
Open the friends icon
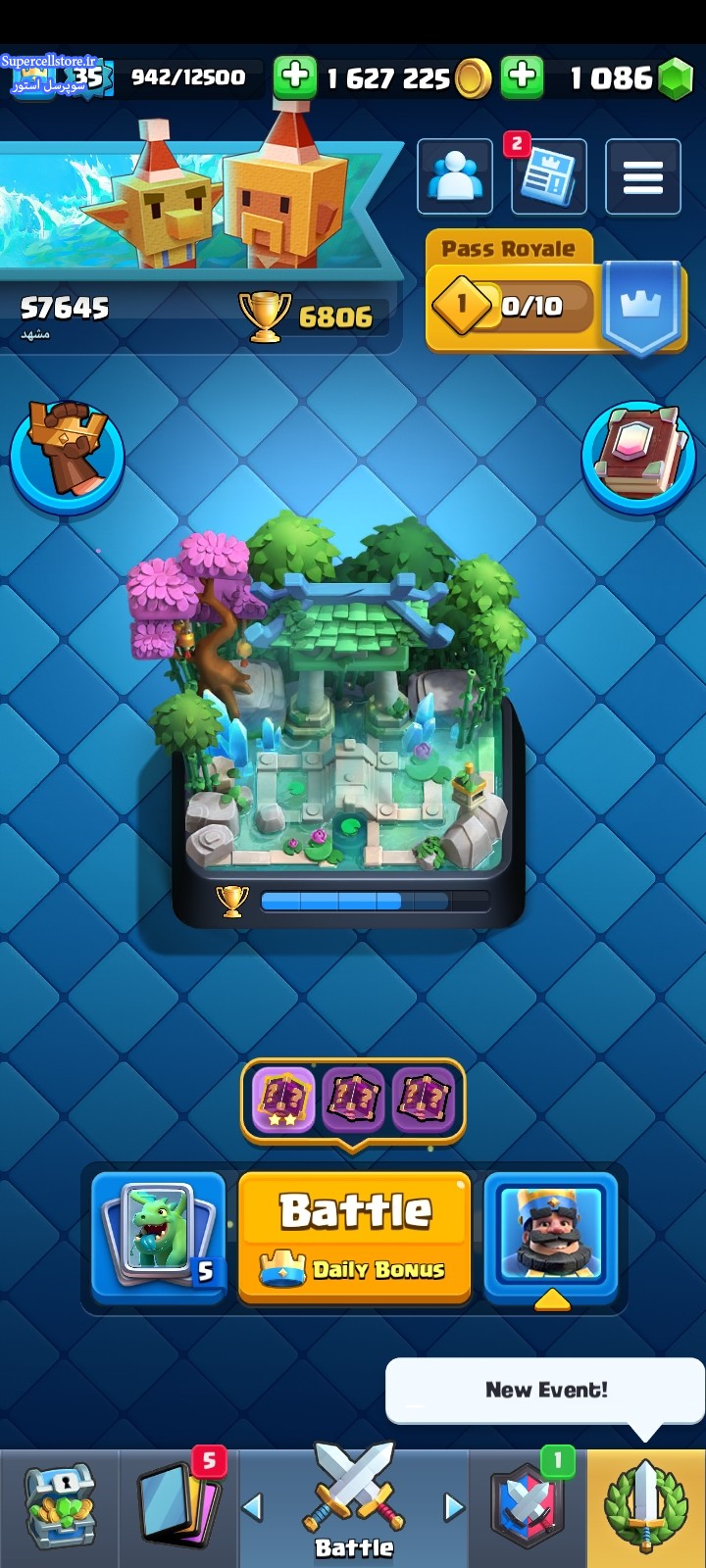pos(455,176)
